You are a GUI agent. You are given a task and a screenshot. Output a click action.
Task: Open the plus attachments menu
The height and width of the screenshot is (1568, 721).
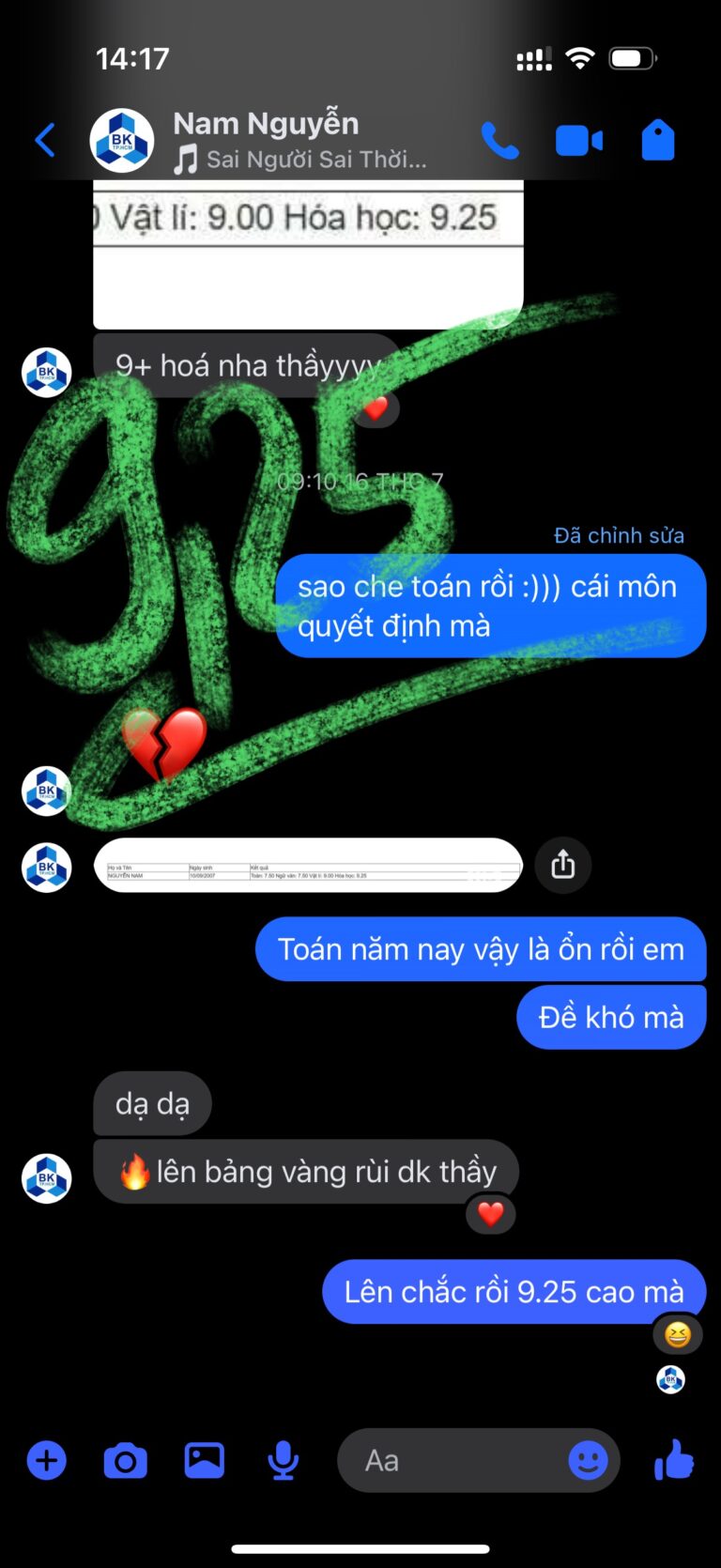(x=46, y=1461)
